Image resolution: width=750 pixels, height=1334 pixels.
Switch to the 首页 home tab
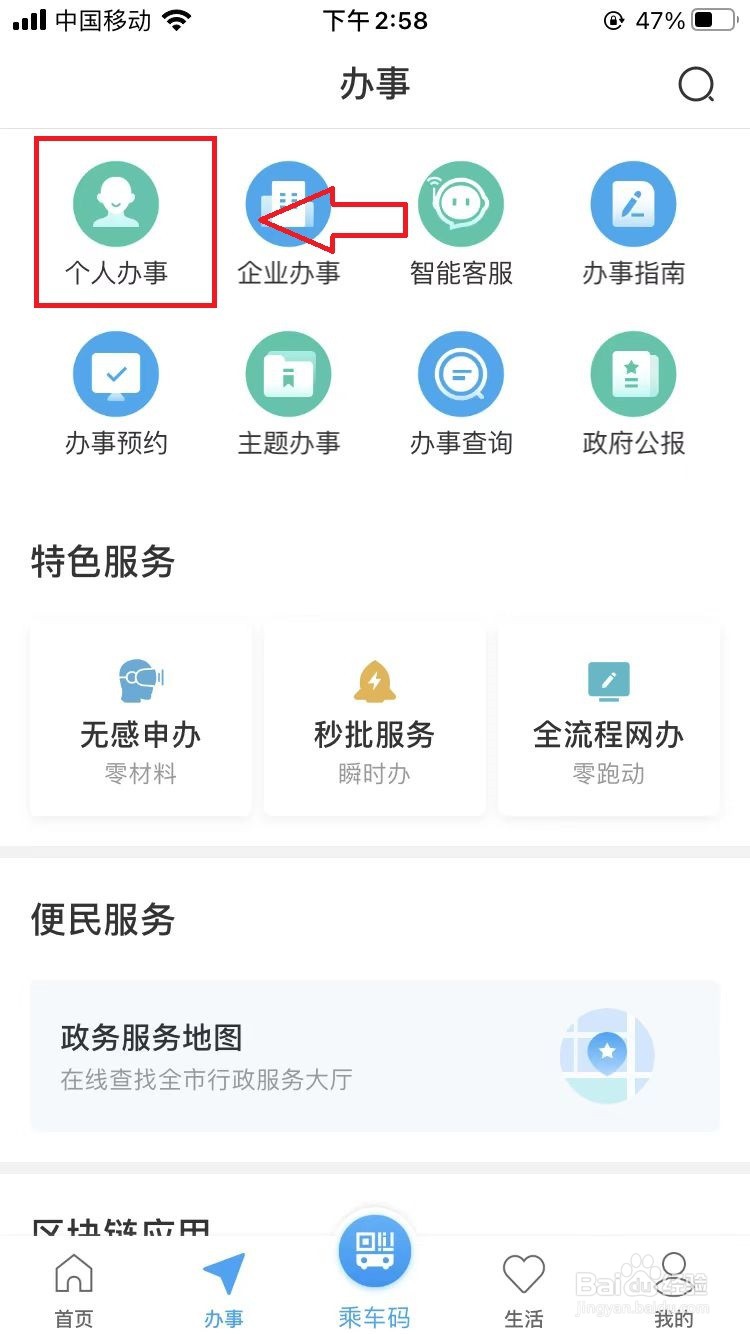point(74,1290)
